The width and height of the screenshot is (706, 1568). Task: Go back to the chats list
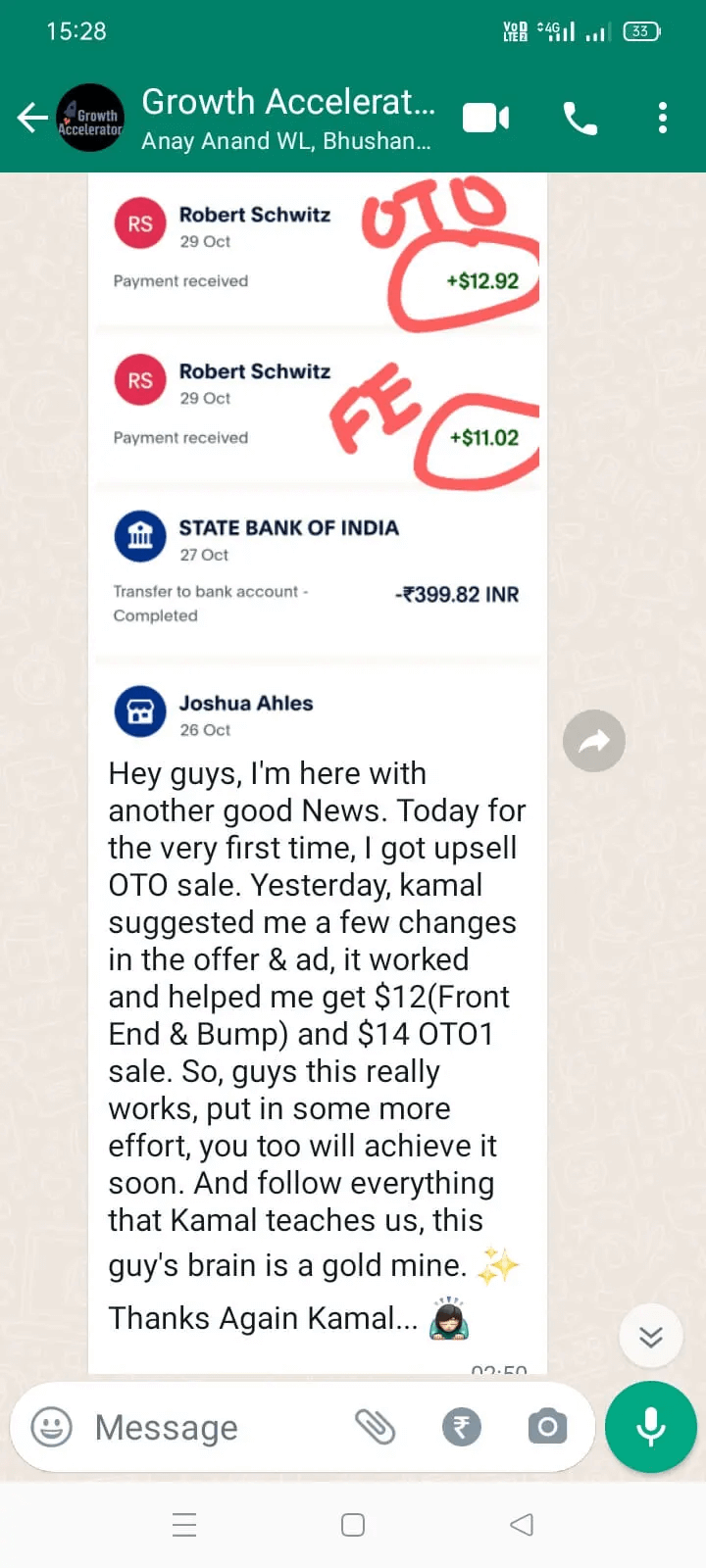tap(32, 119)
